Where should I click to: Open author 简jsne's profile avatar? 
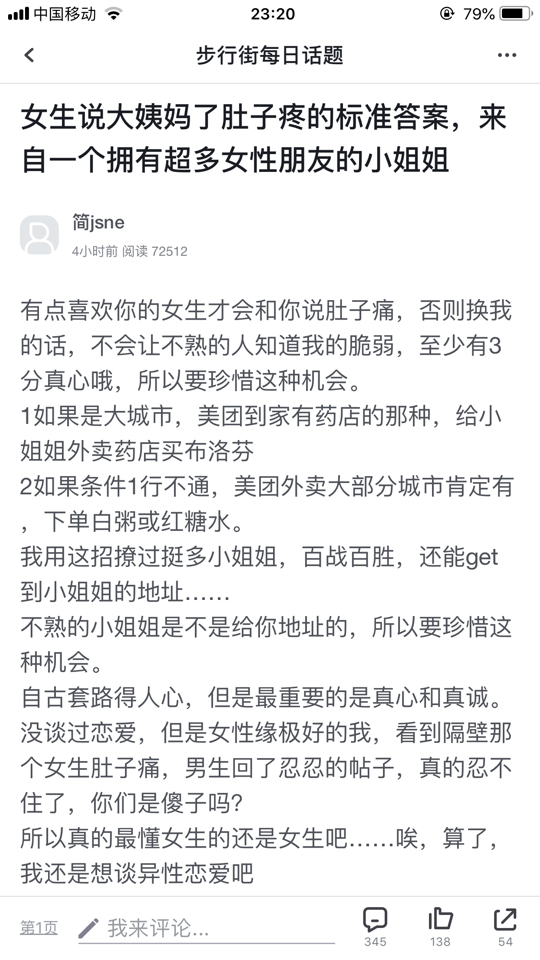(x=39, y=234)
